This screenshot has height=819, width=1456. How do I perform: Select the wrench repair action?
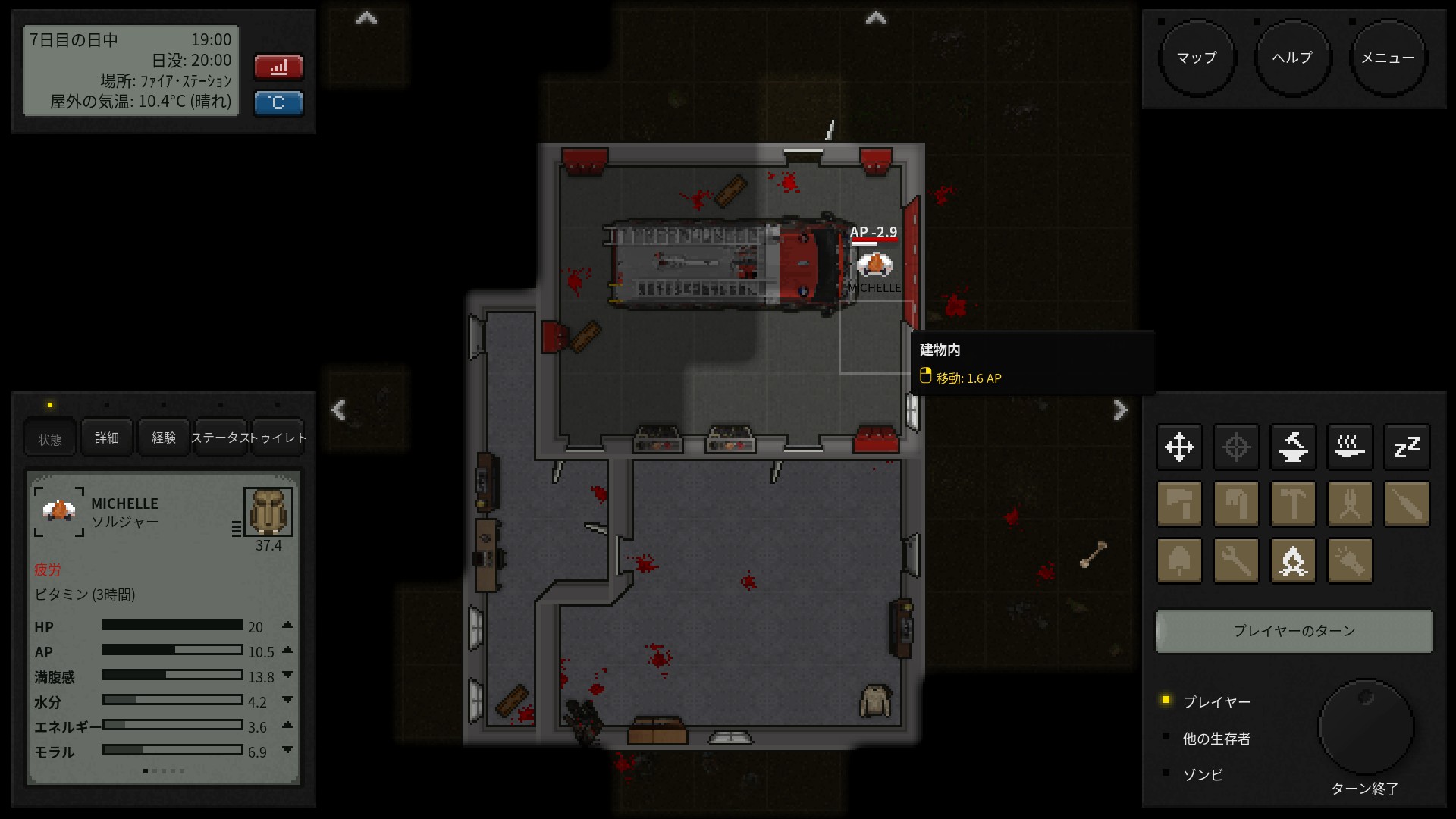pos(1236,561)
